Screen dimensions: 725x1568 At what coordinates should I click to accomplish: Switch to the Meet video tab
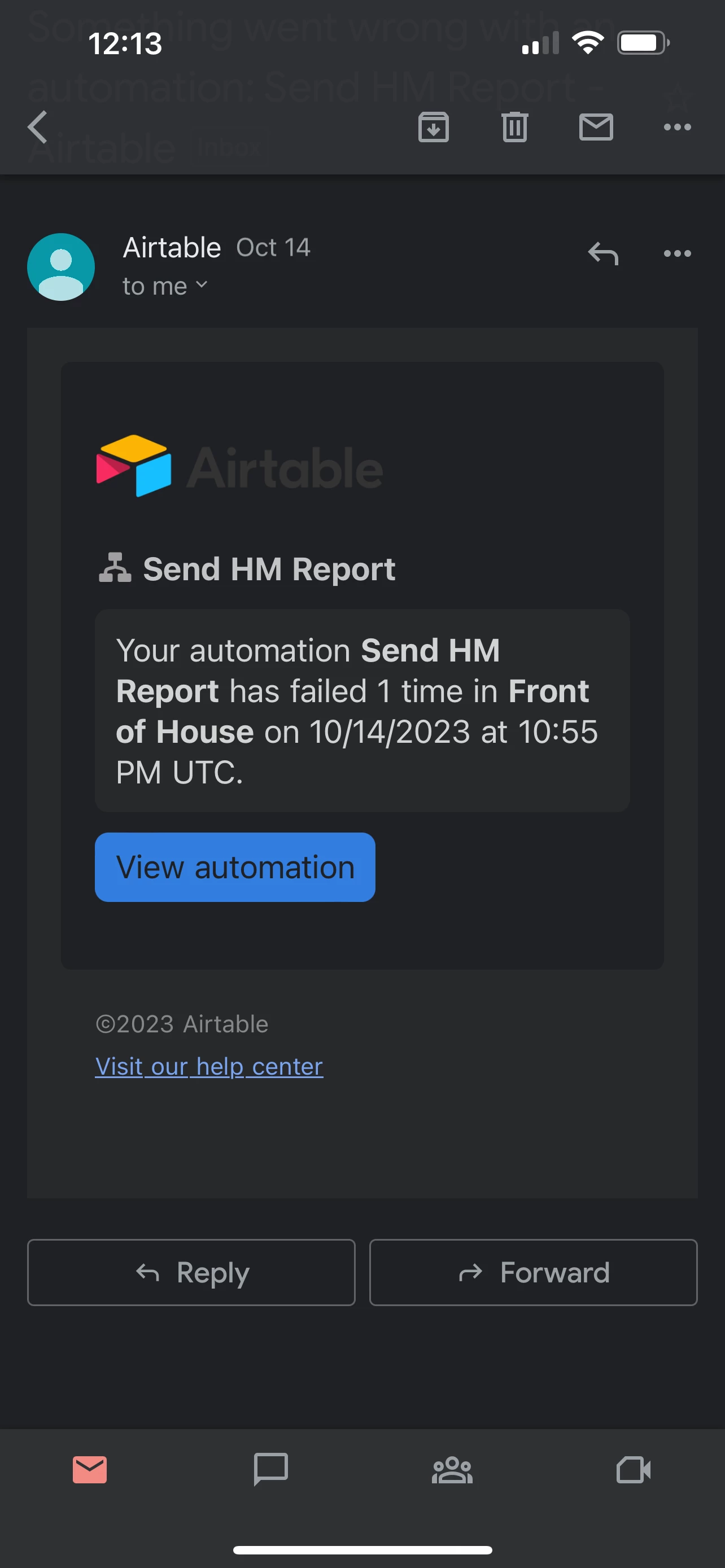[633, 1470]
